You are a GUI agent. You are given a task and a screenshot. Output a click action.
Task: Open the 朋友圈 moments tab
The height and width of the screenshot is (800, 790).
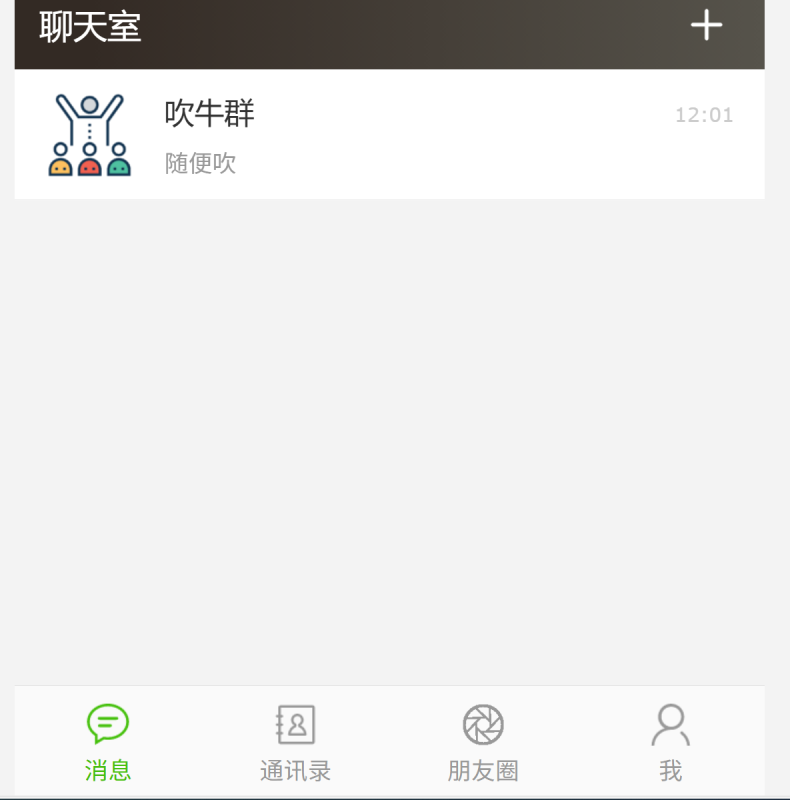[x=483, y=742]
